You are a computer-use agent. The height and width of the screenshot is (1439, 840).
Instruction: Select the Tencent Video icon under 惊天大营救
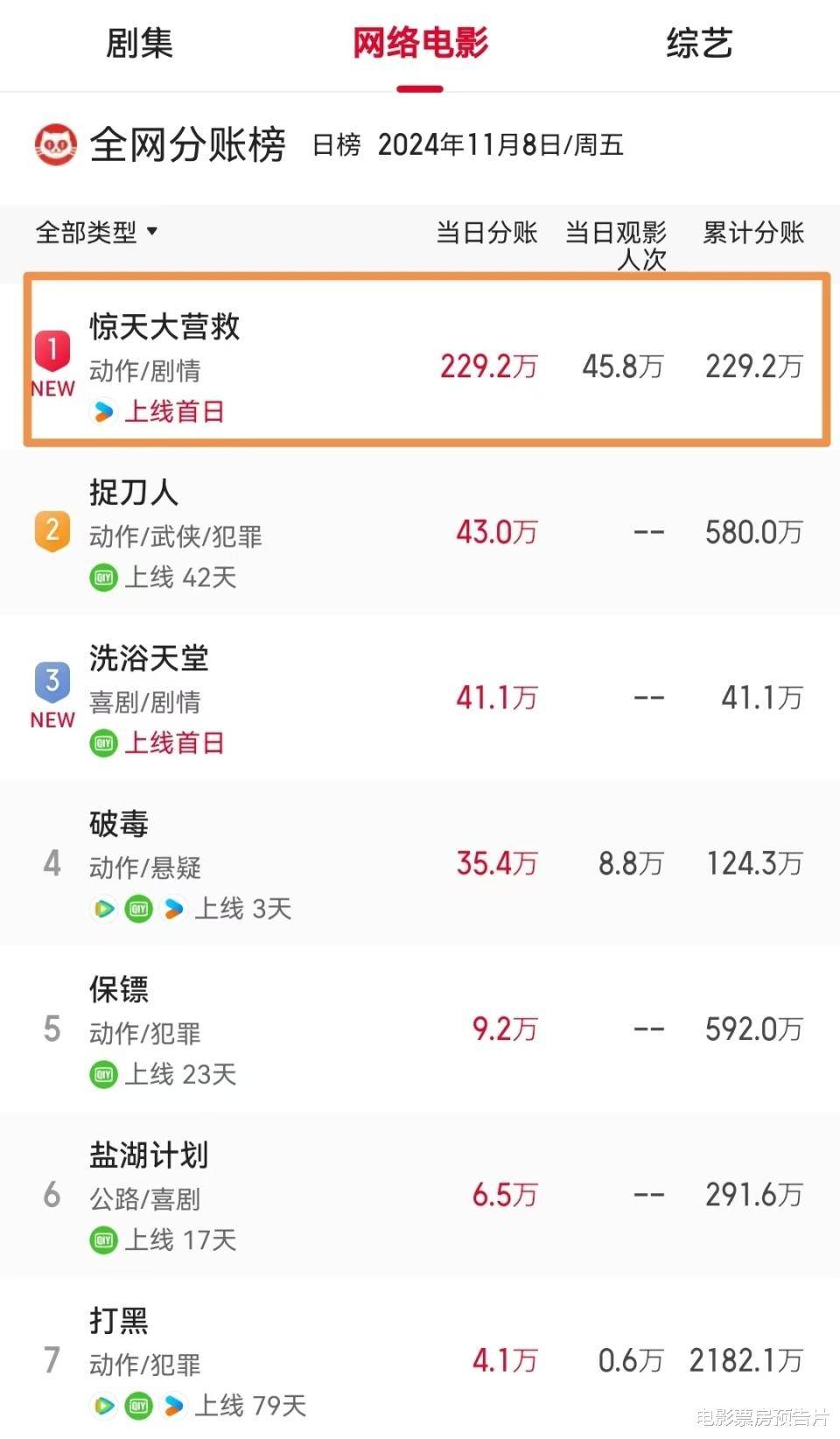102,412
